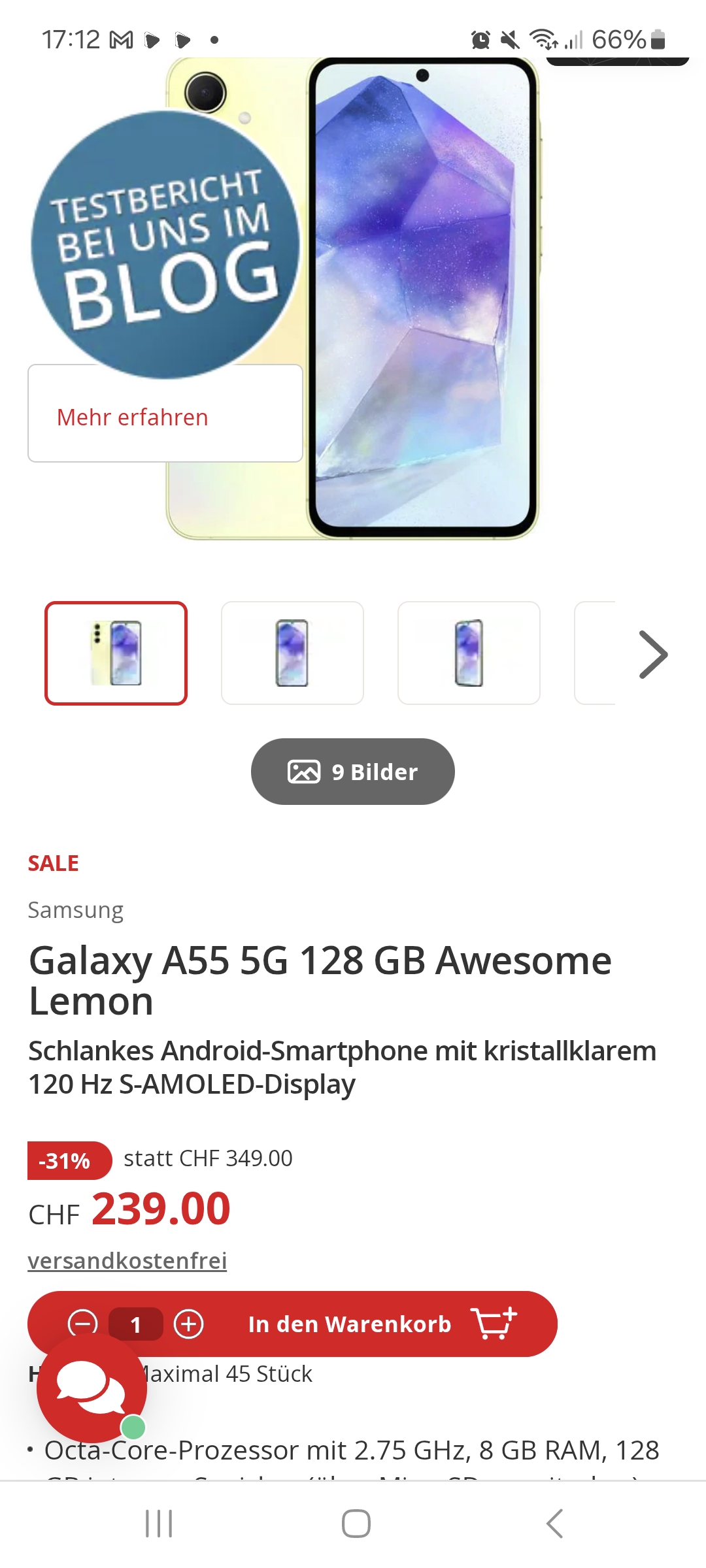Open the versandkostenfrei shipping info link
This screenshot has width=706, height=1568.
coord(127,1260)
